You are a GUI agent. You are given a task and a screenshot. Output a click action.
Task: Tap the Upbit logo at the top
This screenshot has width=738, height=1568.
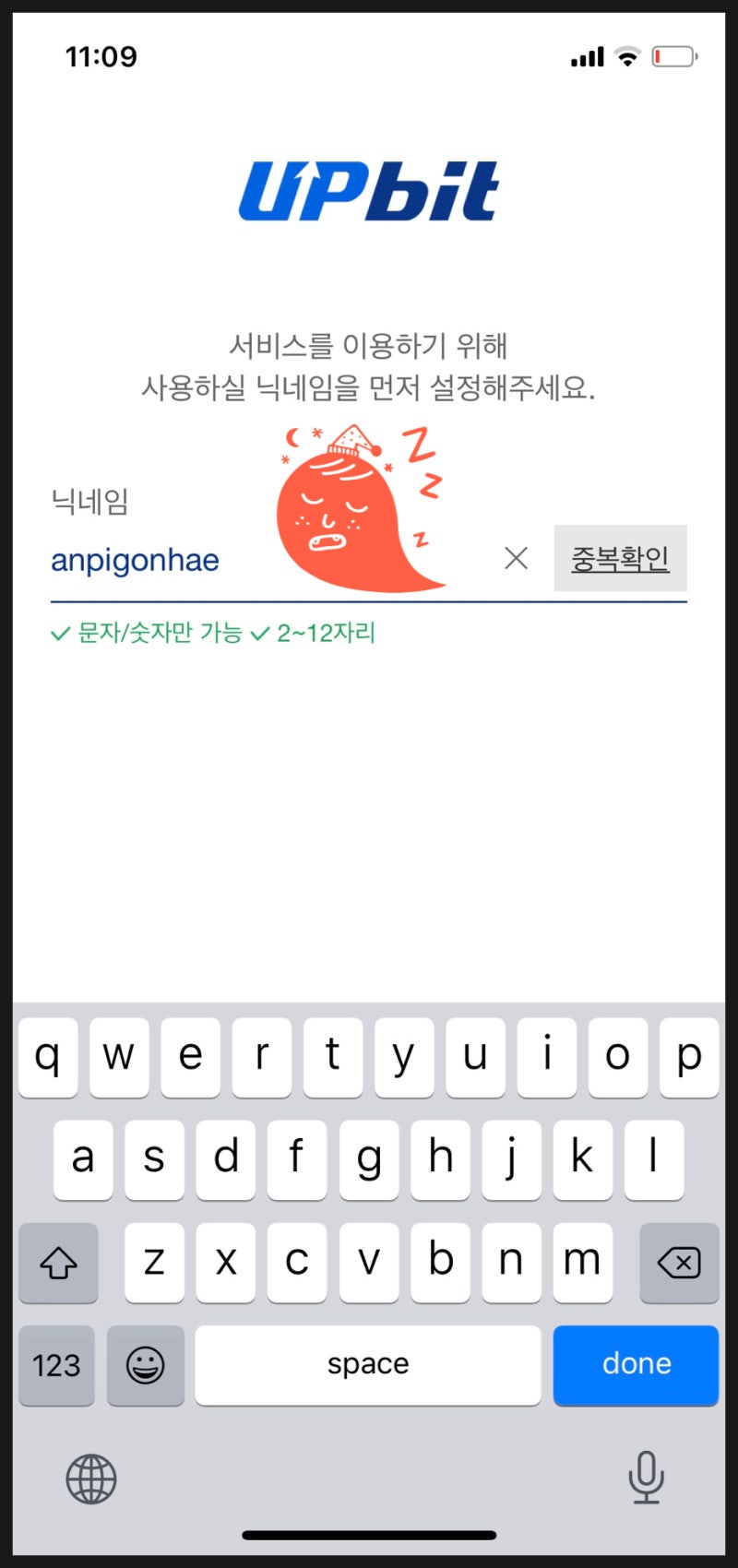coord(369,189)
